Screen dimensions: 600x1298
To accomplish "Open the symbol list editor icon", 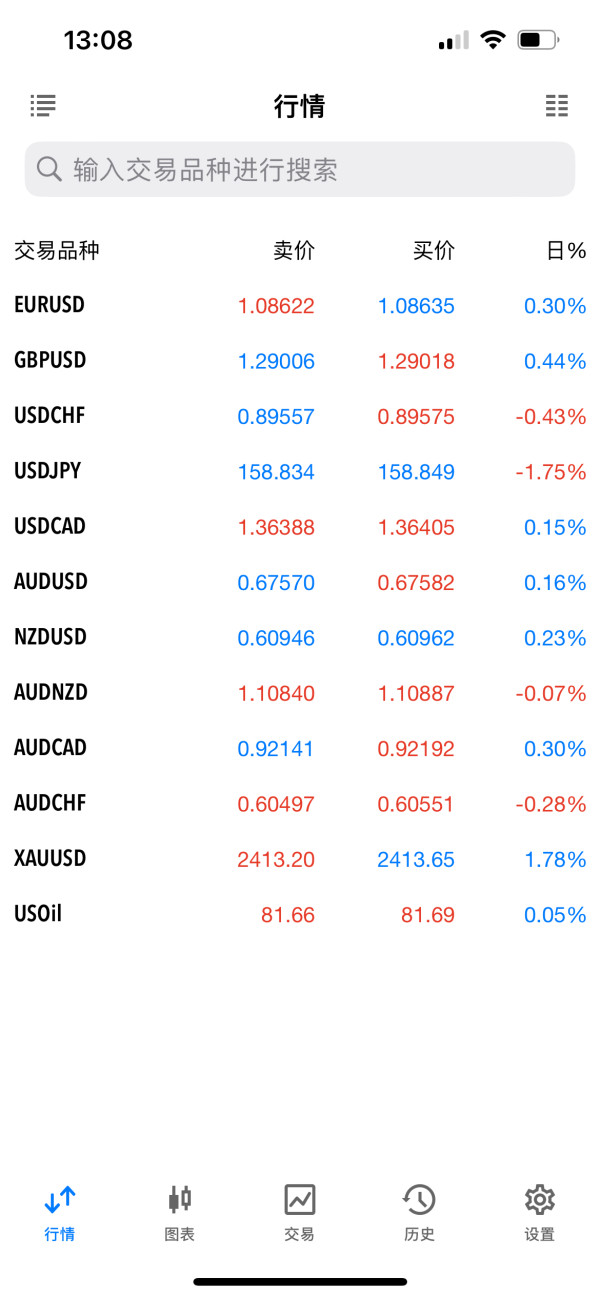I will coord(43,105).
